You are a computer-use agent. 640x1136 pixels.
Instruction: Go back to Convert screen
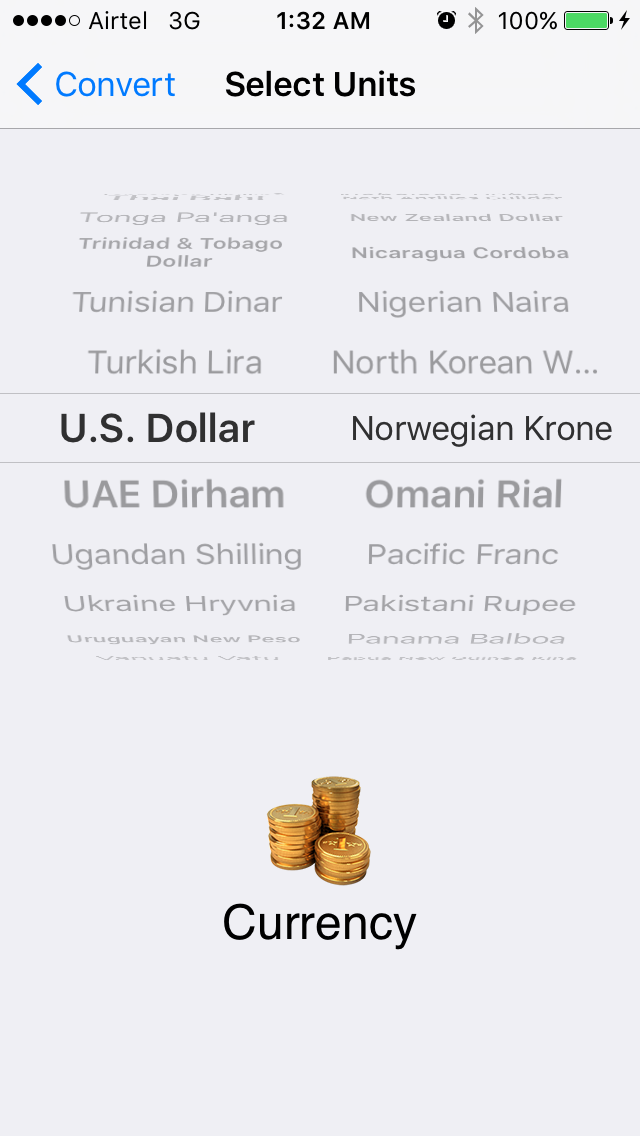point(96,85)
